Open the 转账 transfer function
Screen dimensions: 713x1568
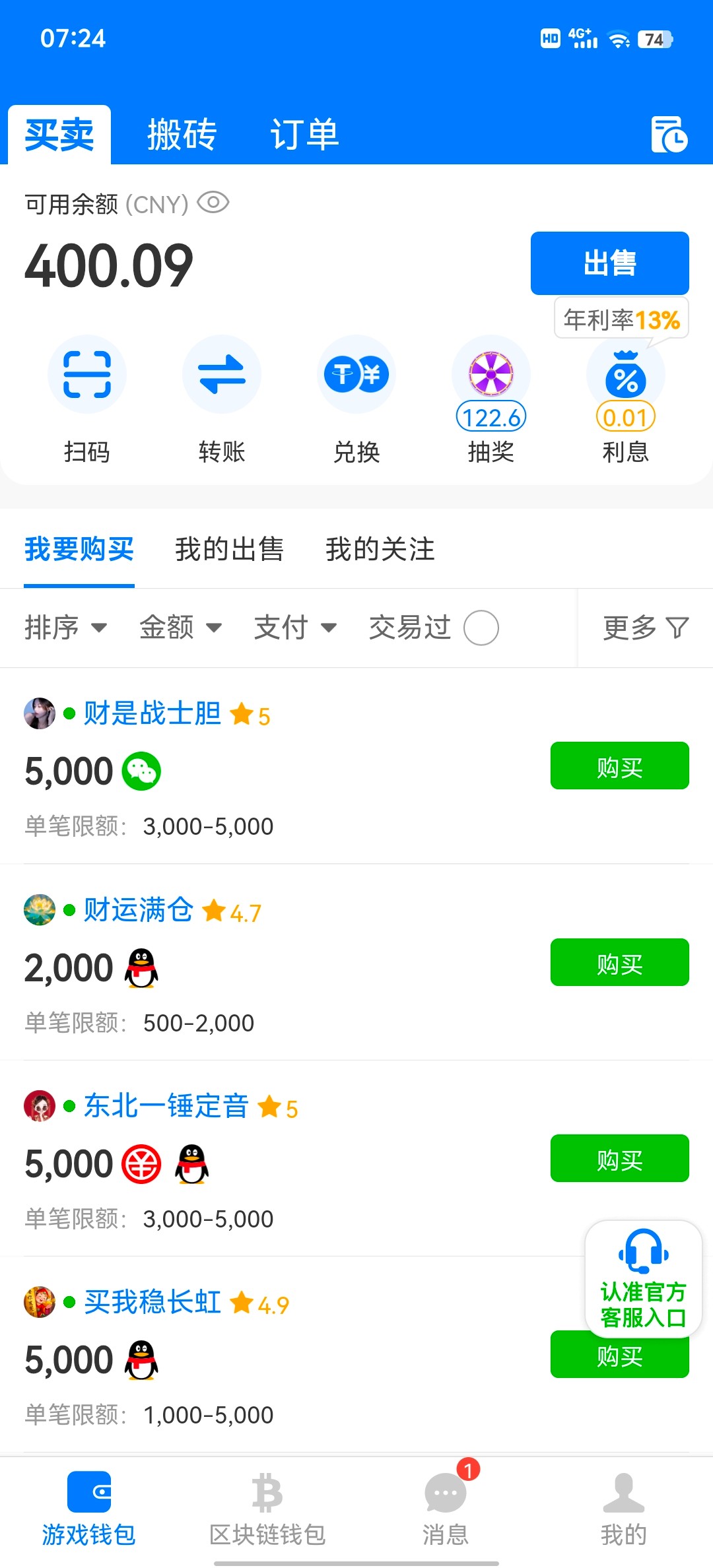(222, 374)
